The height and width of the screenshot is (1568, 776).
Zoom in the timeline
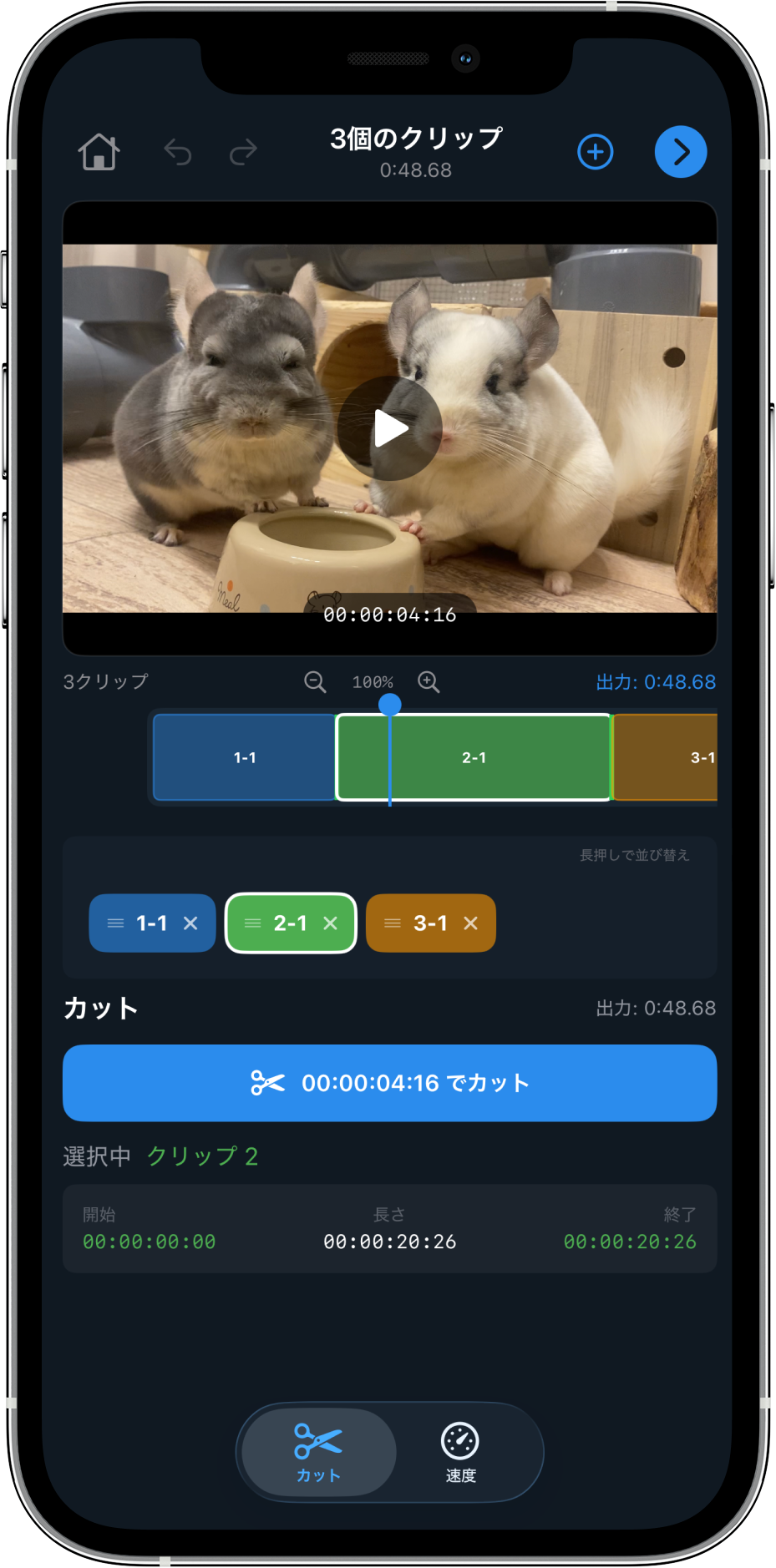click(429, 682)
